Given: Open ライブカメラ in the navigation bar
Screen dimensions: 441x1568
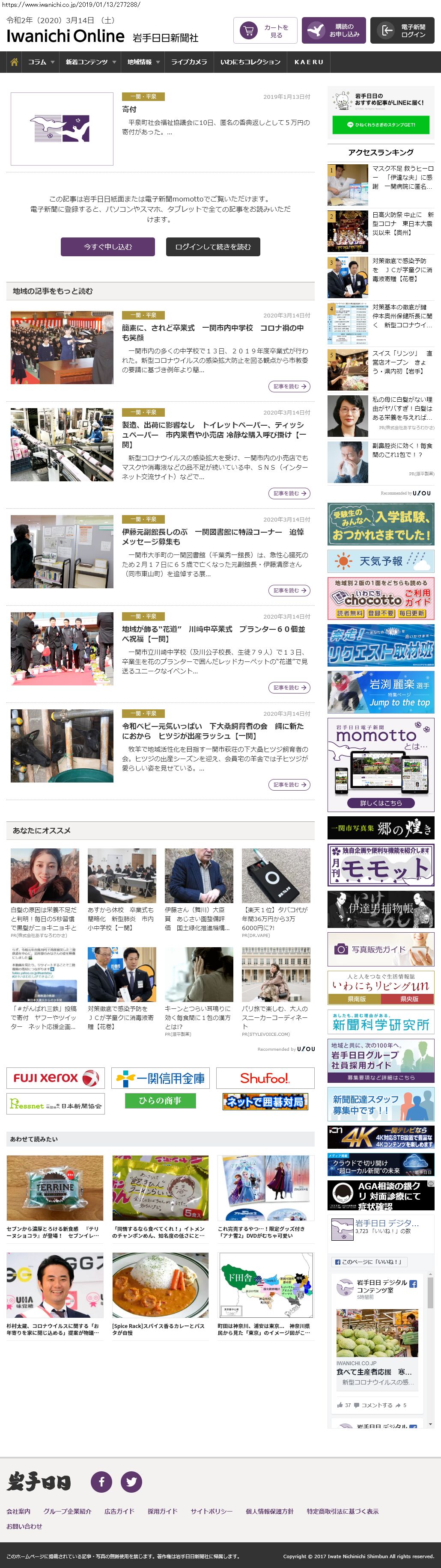Looking at the screenshot, I should [x=189, y=62].
